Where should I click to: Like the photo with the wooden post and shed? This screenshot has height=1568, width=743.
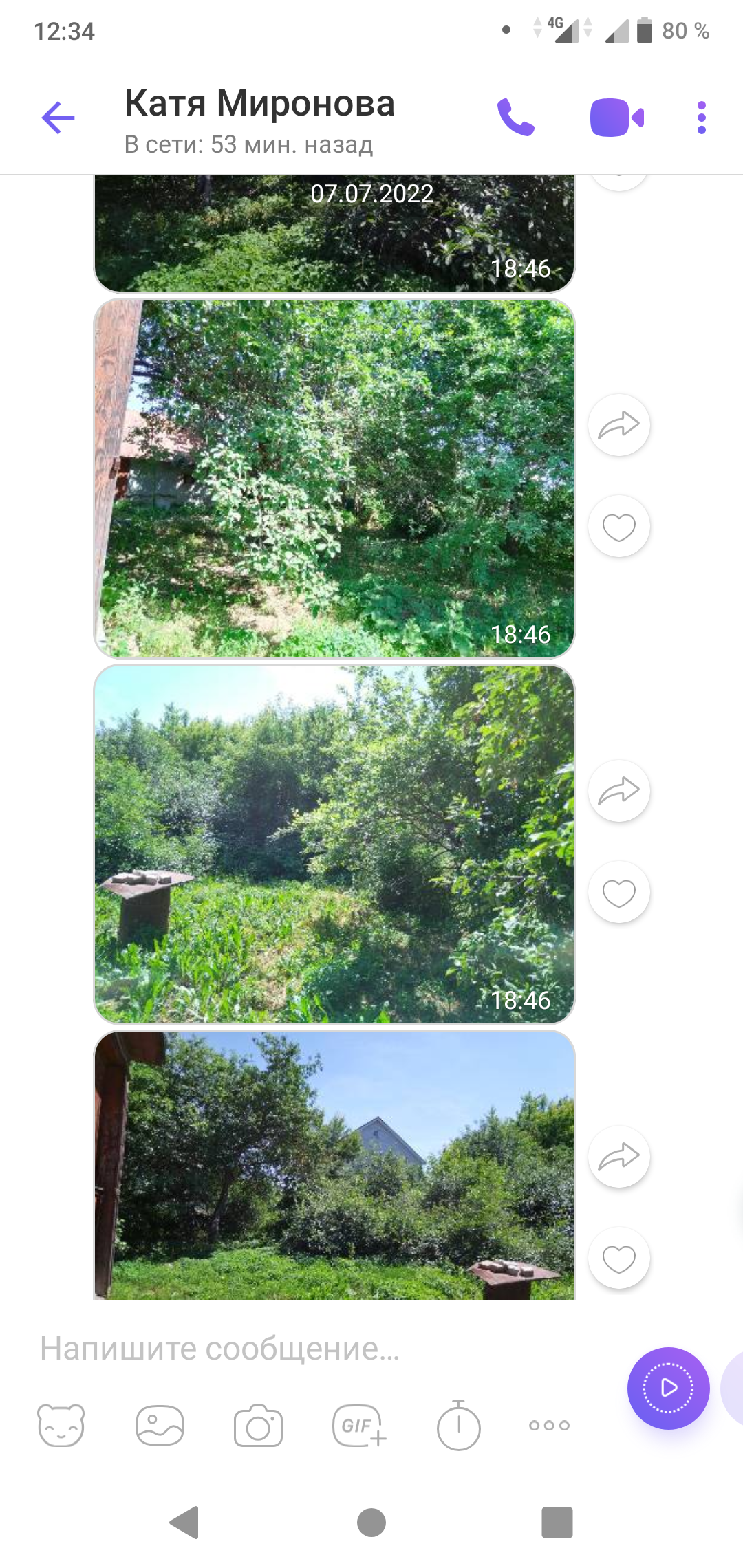(x=618, y=527)
